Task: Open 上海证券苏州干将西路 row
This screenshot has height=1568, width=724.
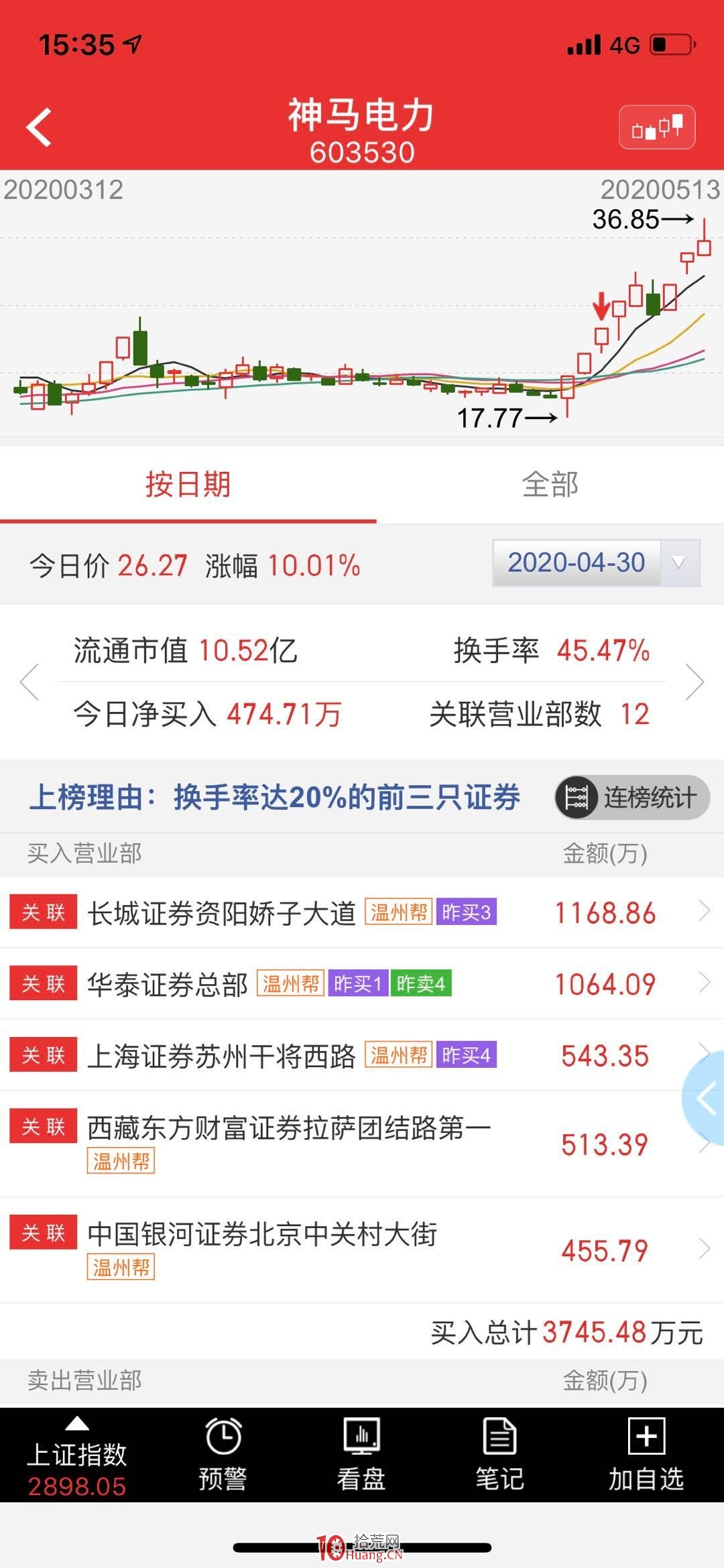Action: pyautogui.click(x=362, y=1056)
